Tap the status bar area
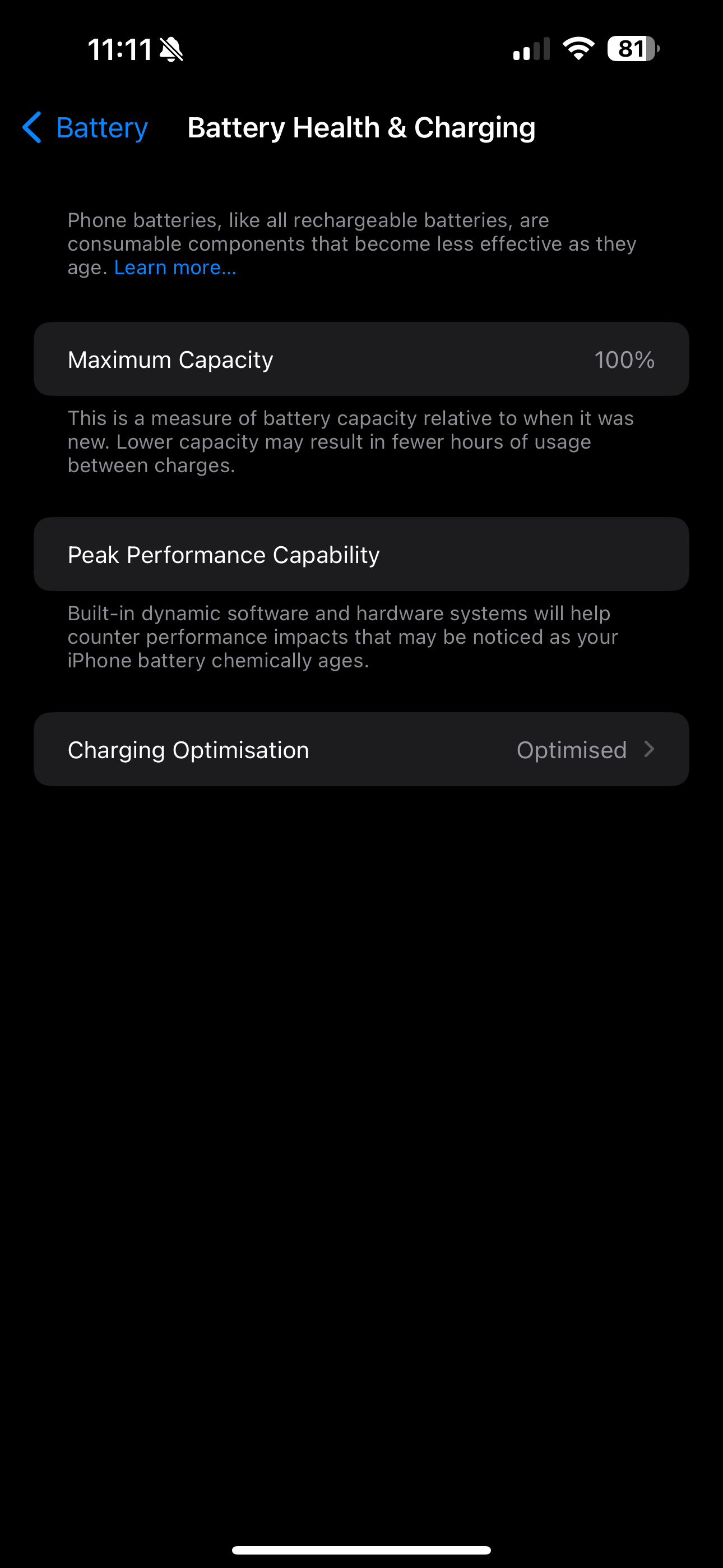 click(361, 49)
